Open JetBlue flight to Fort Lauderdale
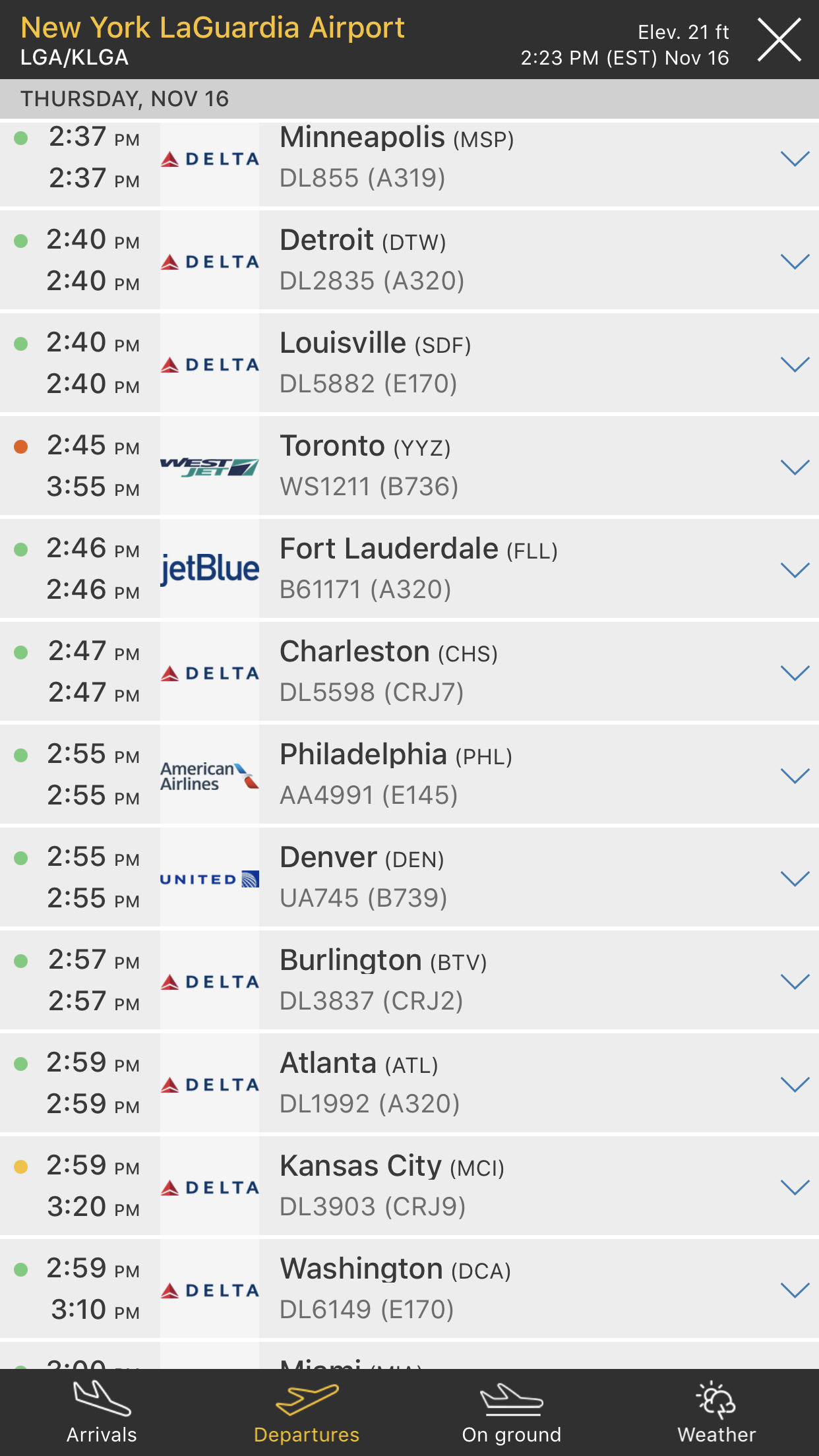Image resolution: width=819 pixels, height=1456 pixels. point(795,570)
